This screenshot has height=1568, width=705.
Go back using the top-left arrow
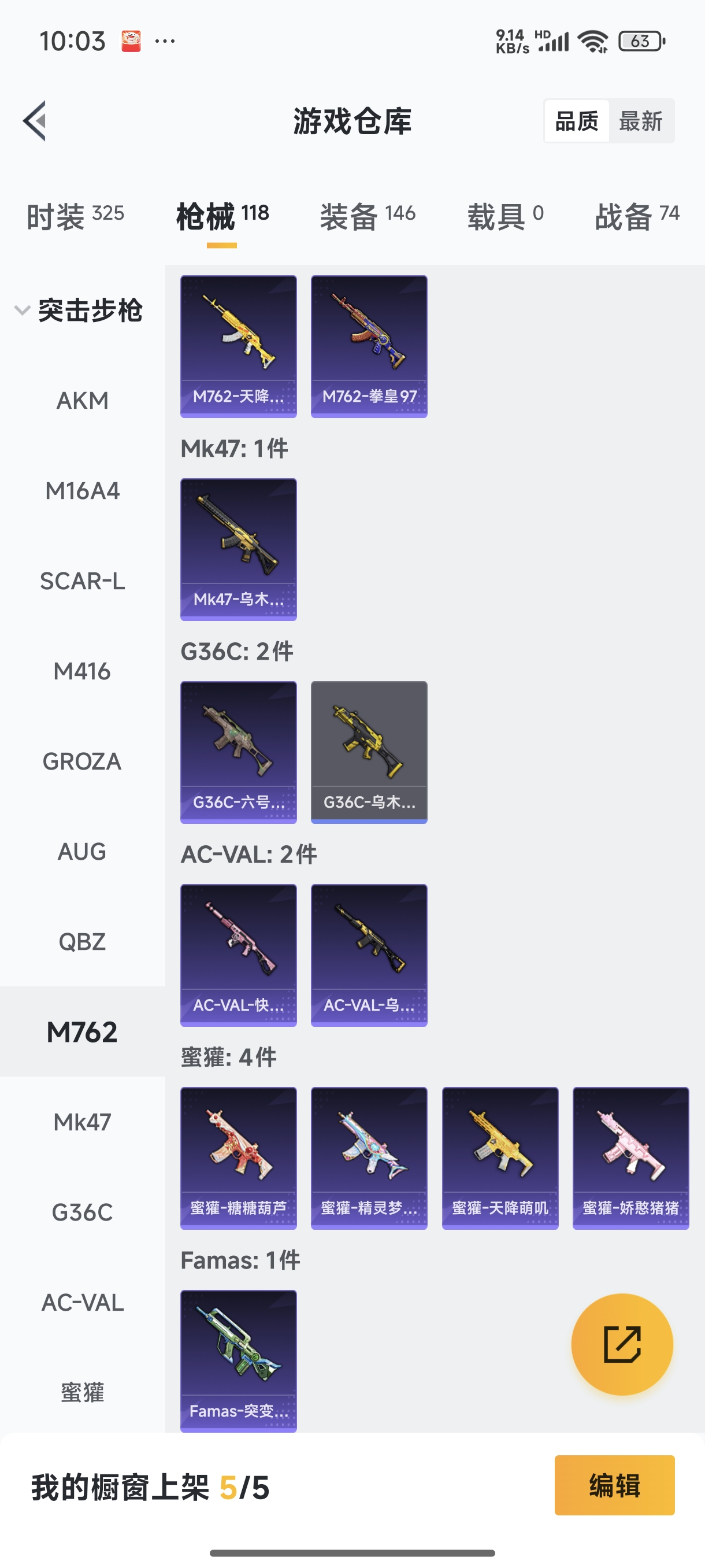tap(35, 120)
